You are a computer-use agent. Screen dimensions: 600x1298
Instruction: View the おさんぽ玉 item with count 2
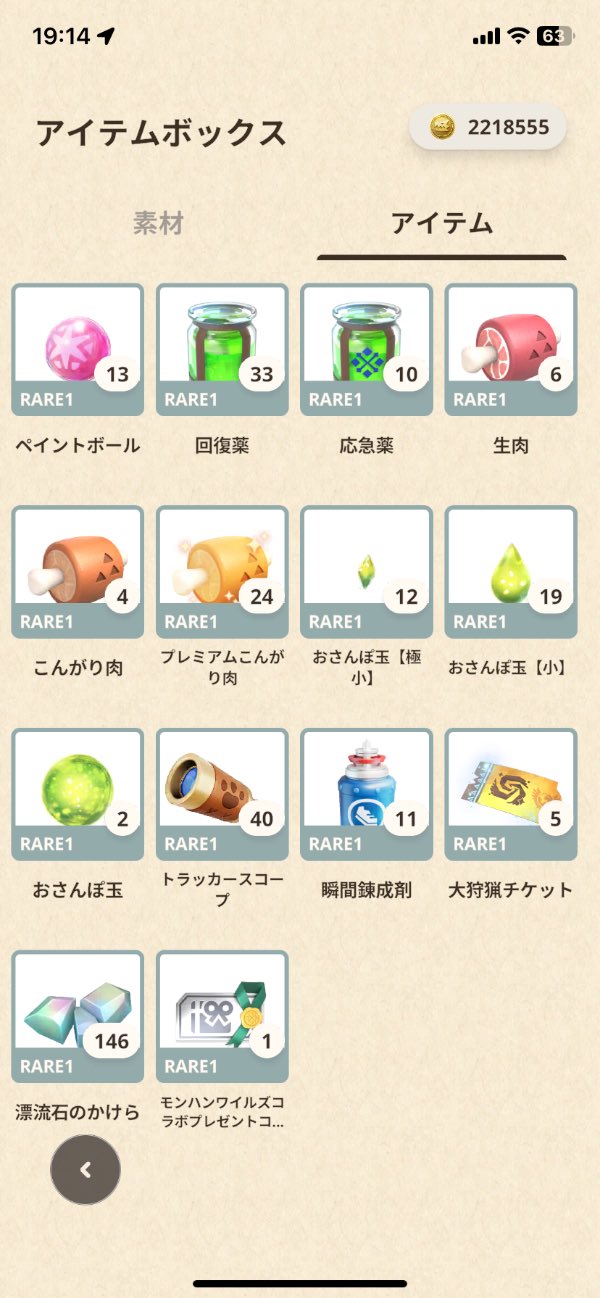click(x=77, y=794)
